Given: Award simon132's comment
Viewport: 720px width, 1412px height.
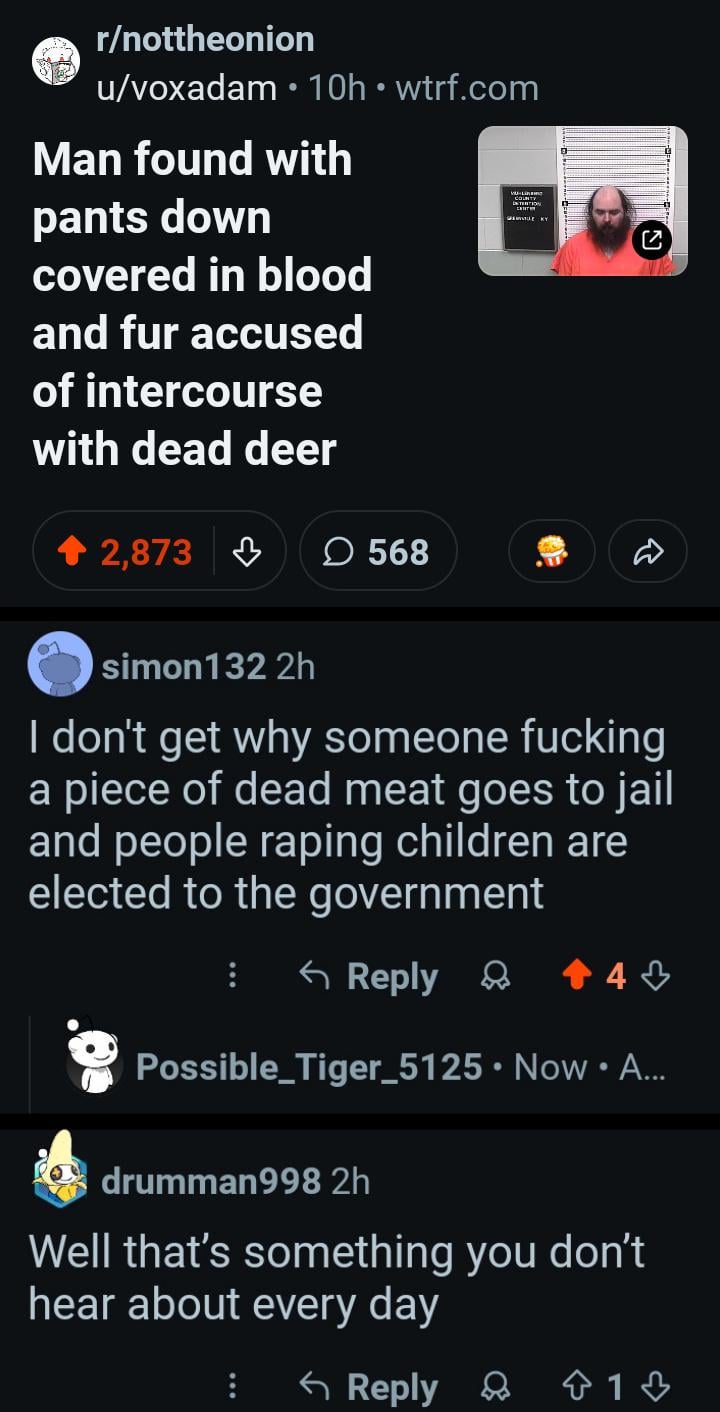Looking at the screenshot, I should [x=497, y=976].
